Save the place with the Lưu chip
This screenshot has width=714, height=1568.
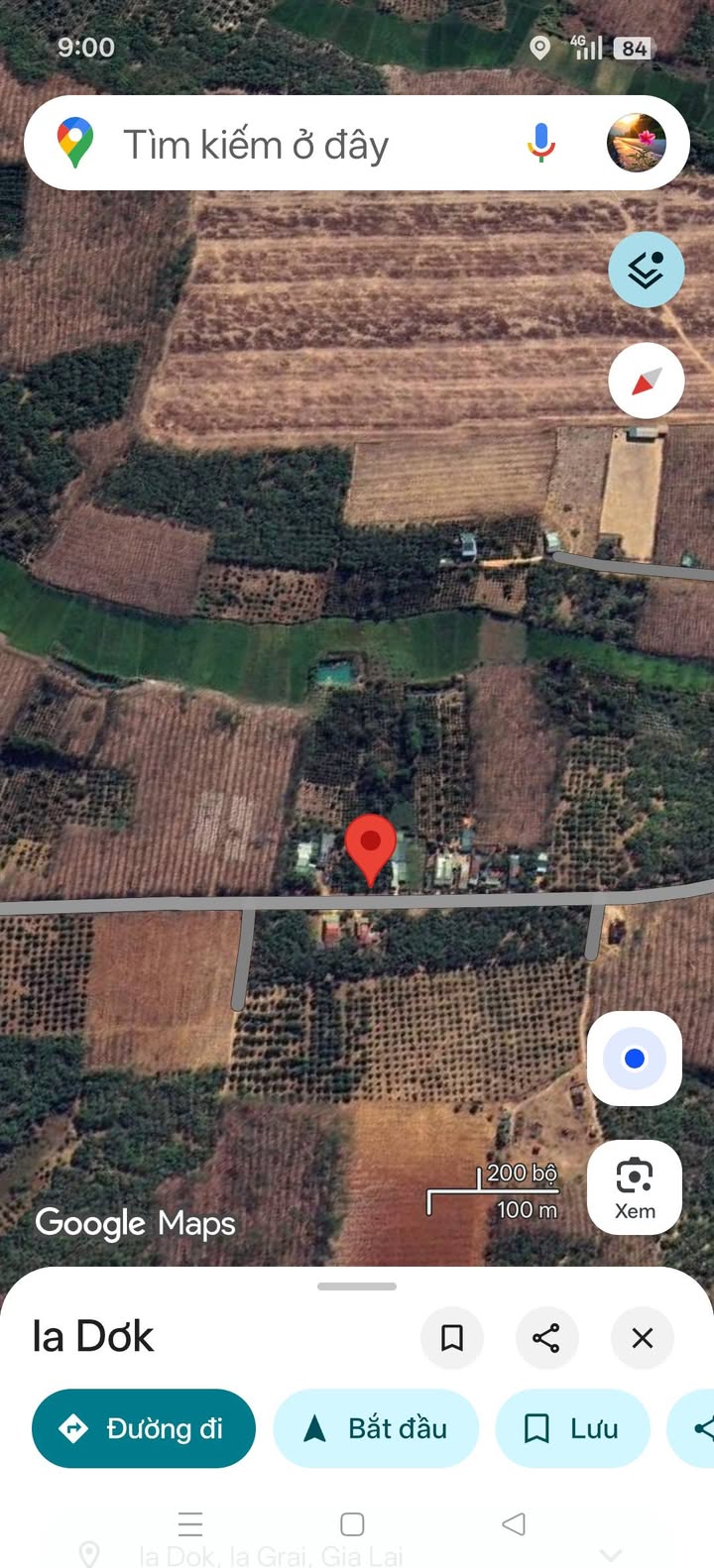coord(572,1428)
